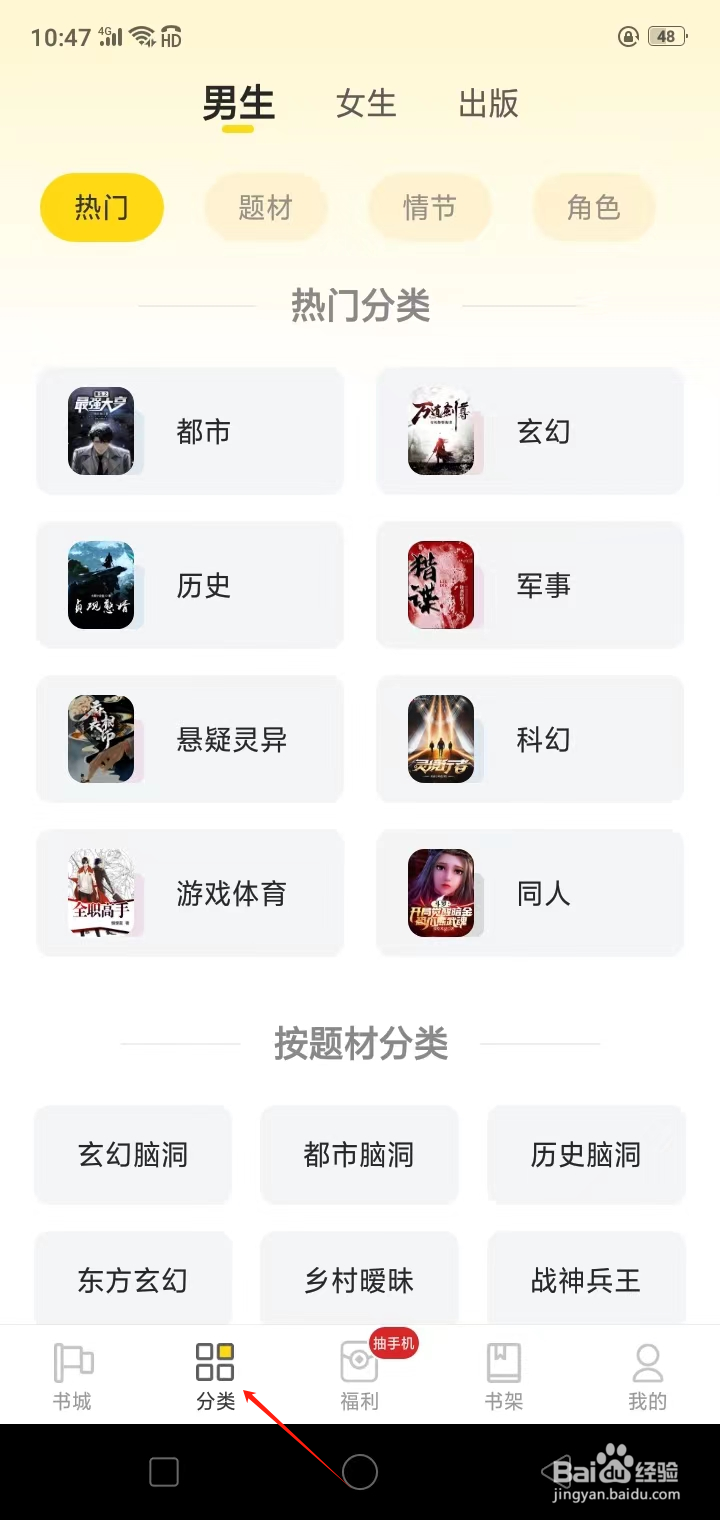Screen dimensions: 720x1520
Task: Switch filter to 情节 plot option
Action: point(430,207)
